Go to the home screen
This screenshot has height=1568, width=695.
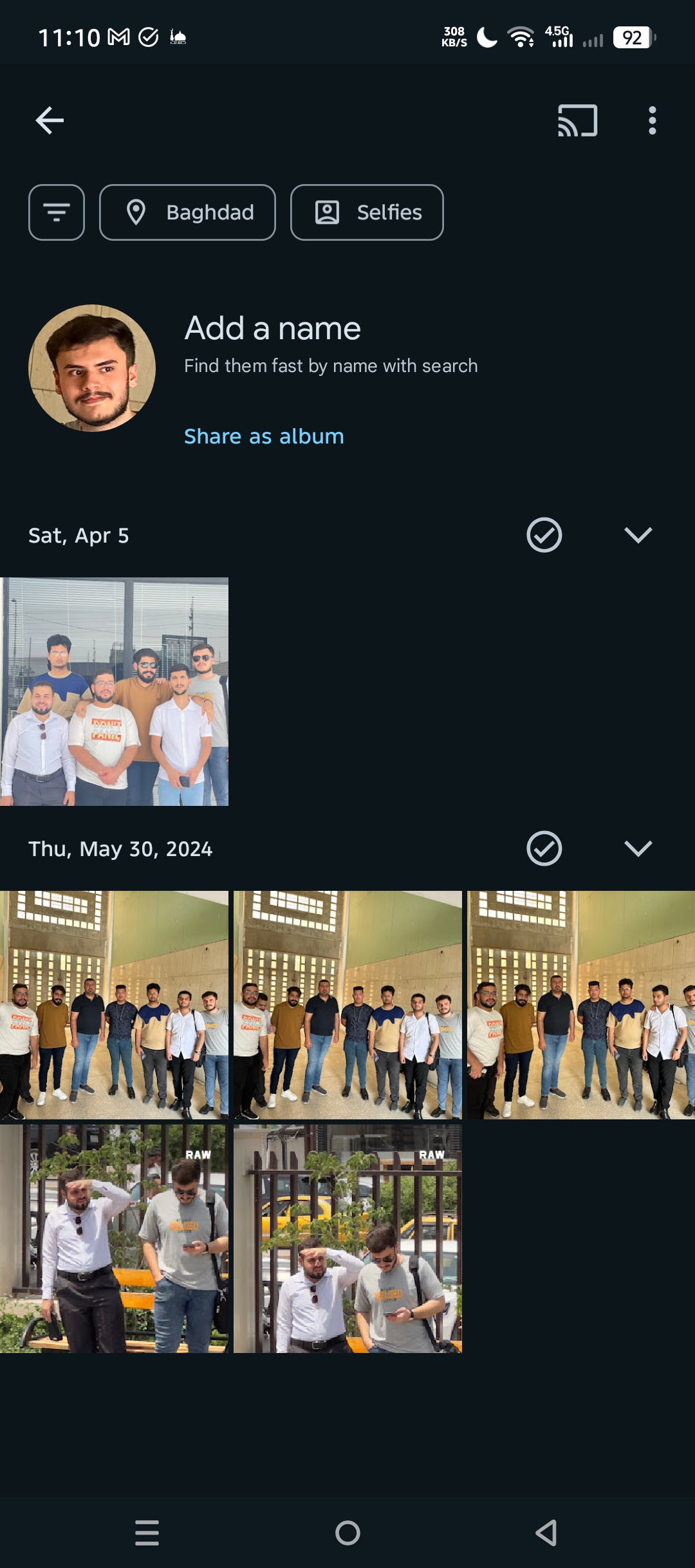tap(347, 1533)
